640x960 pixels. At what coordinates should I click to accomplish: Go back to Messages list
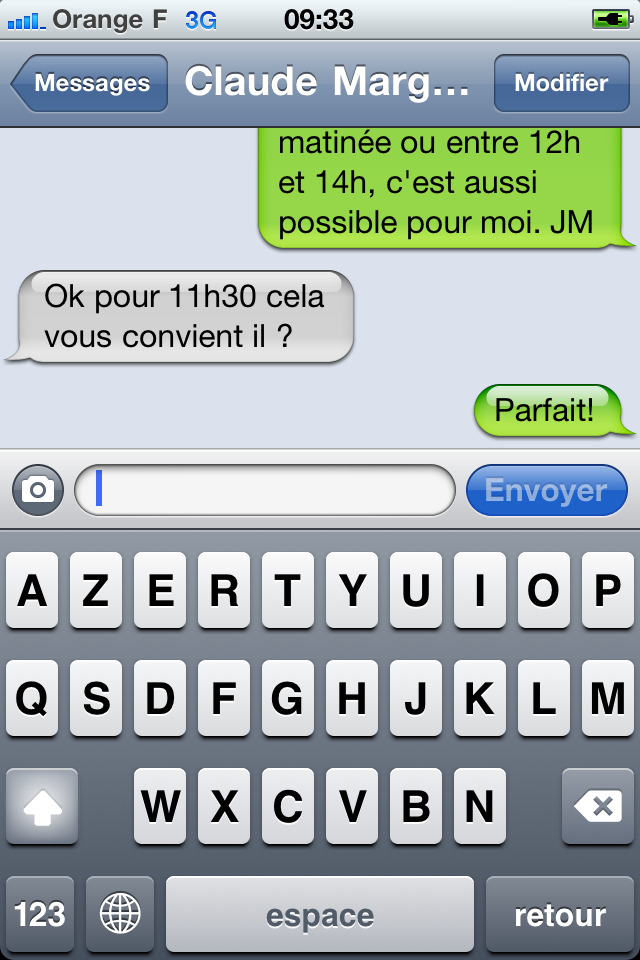click(x=88, y=84)
